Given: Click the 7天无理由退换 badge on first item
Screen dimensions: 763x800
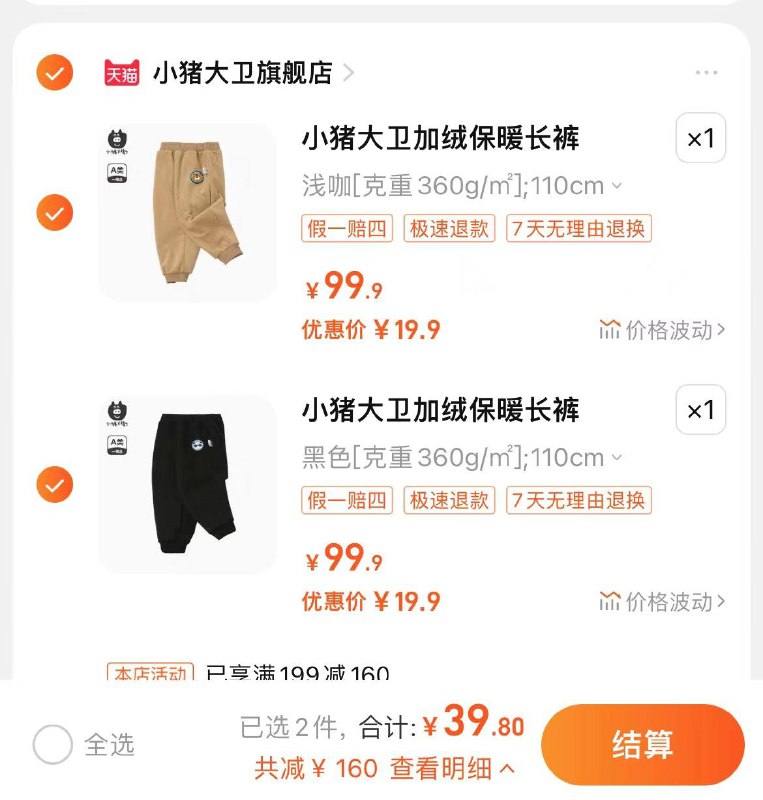Looking at the screenshot, I should [x=580, y=230].
